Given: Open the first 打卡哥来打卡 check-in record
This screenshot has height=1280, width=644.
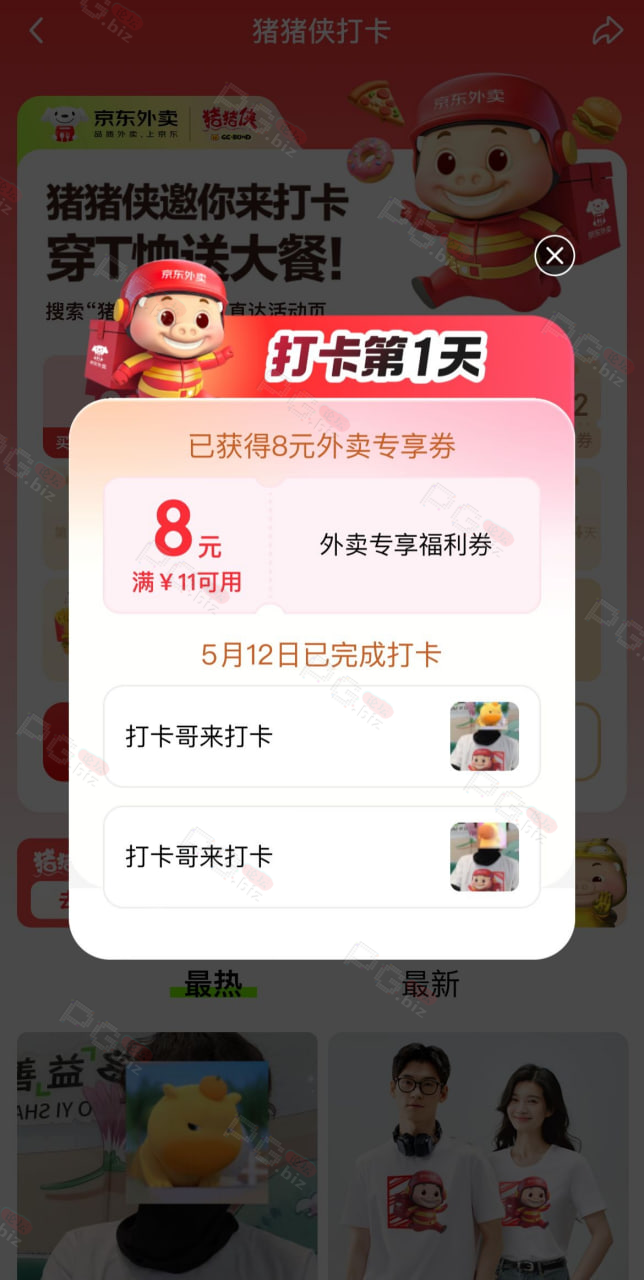Looking at the screenshot, I should [x=322, y=736].
